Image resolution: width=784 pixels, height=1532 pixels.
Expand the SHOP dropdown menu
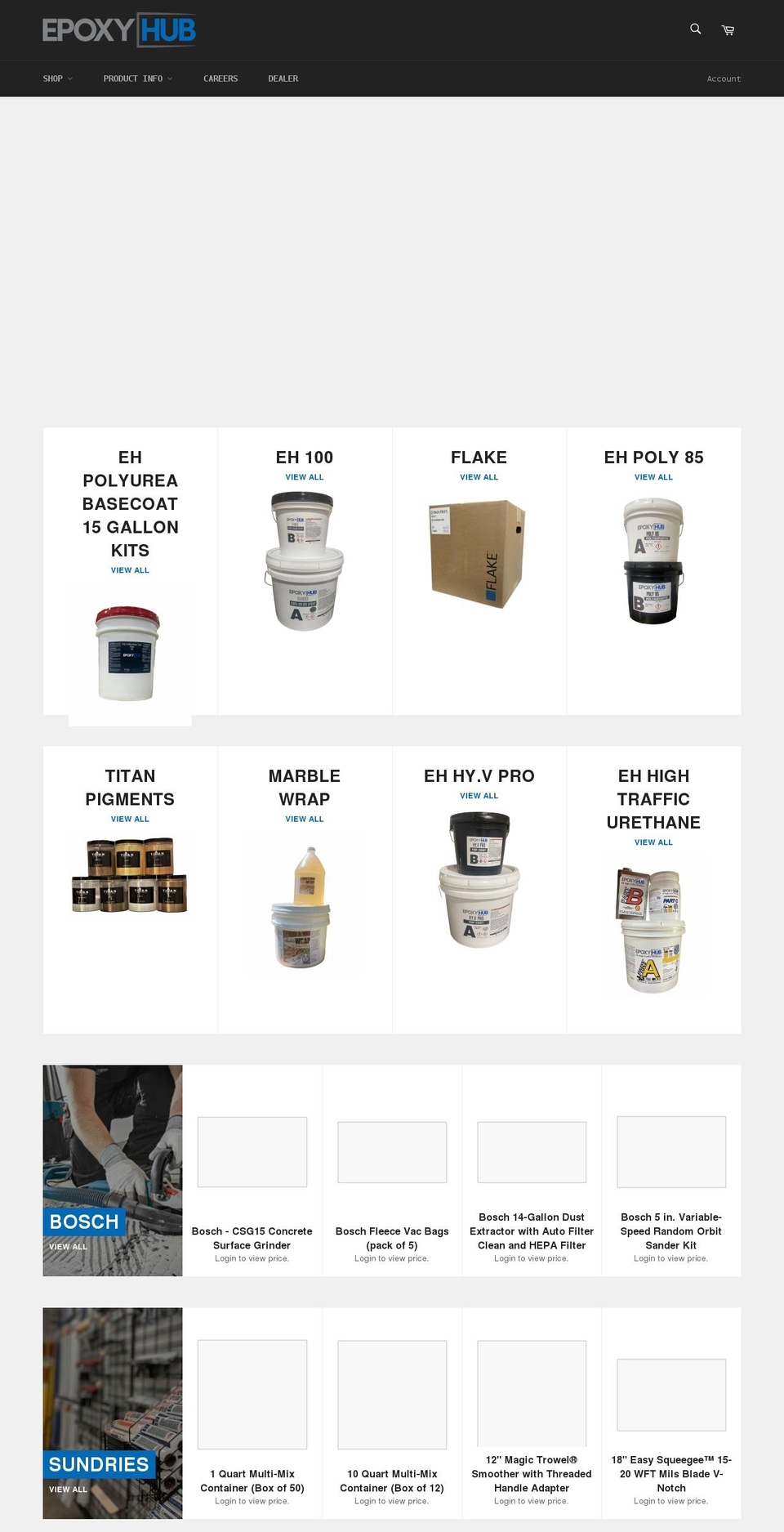(57, 78)
